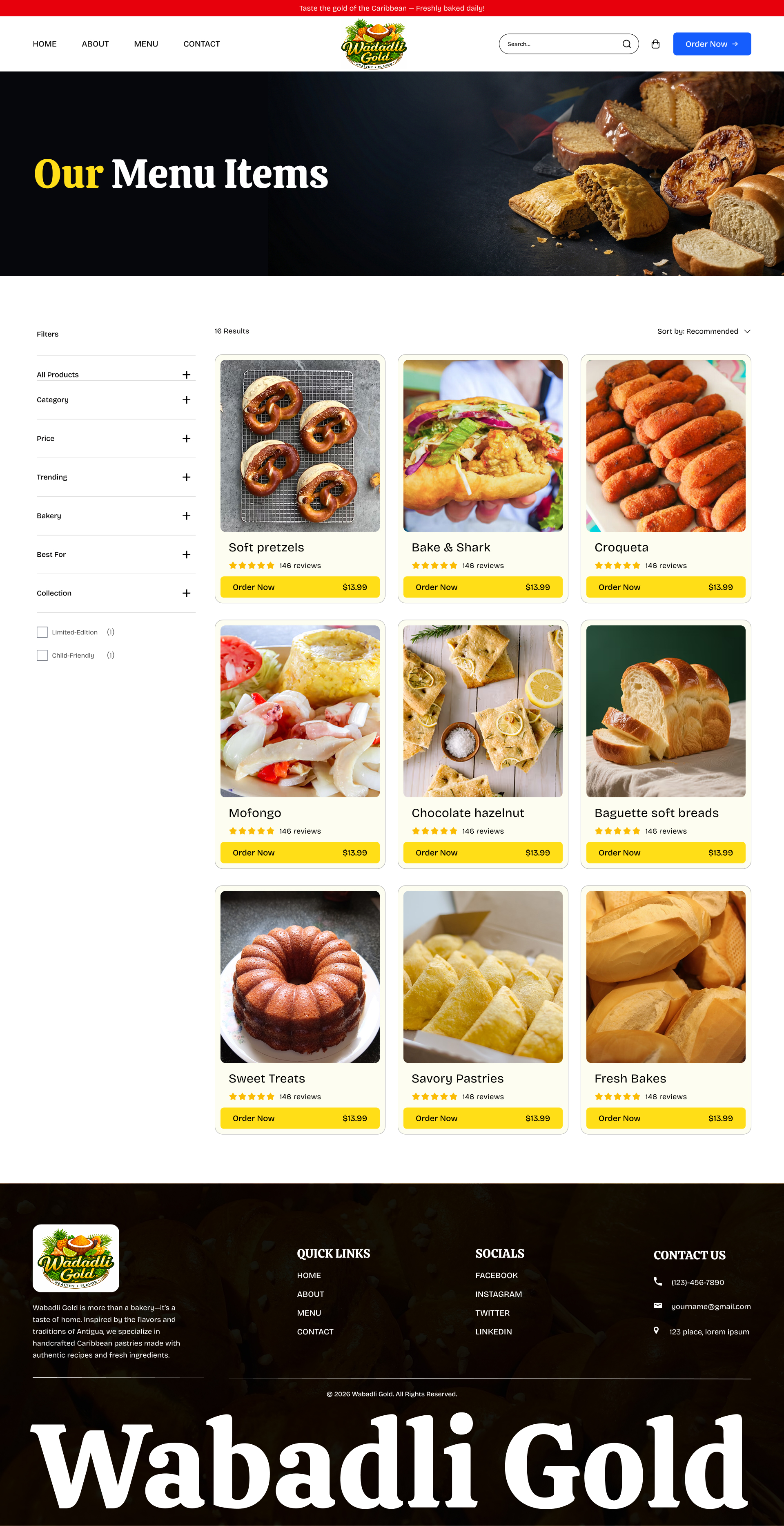Image resolution: width=784 pixels, height=1526 pixels.
Task: Open the Sort by Recommended dropdown
Action: 703,331
